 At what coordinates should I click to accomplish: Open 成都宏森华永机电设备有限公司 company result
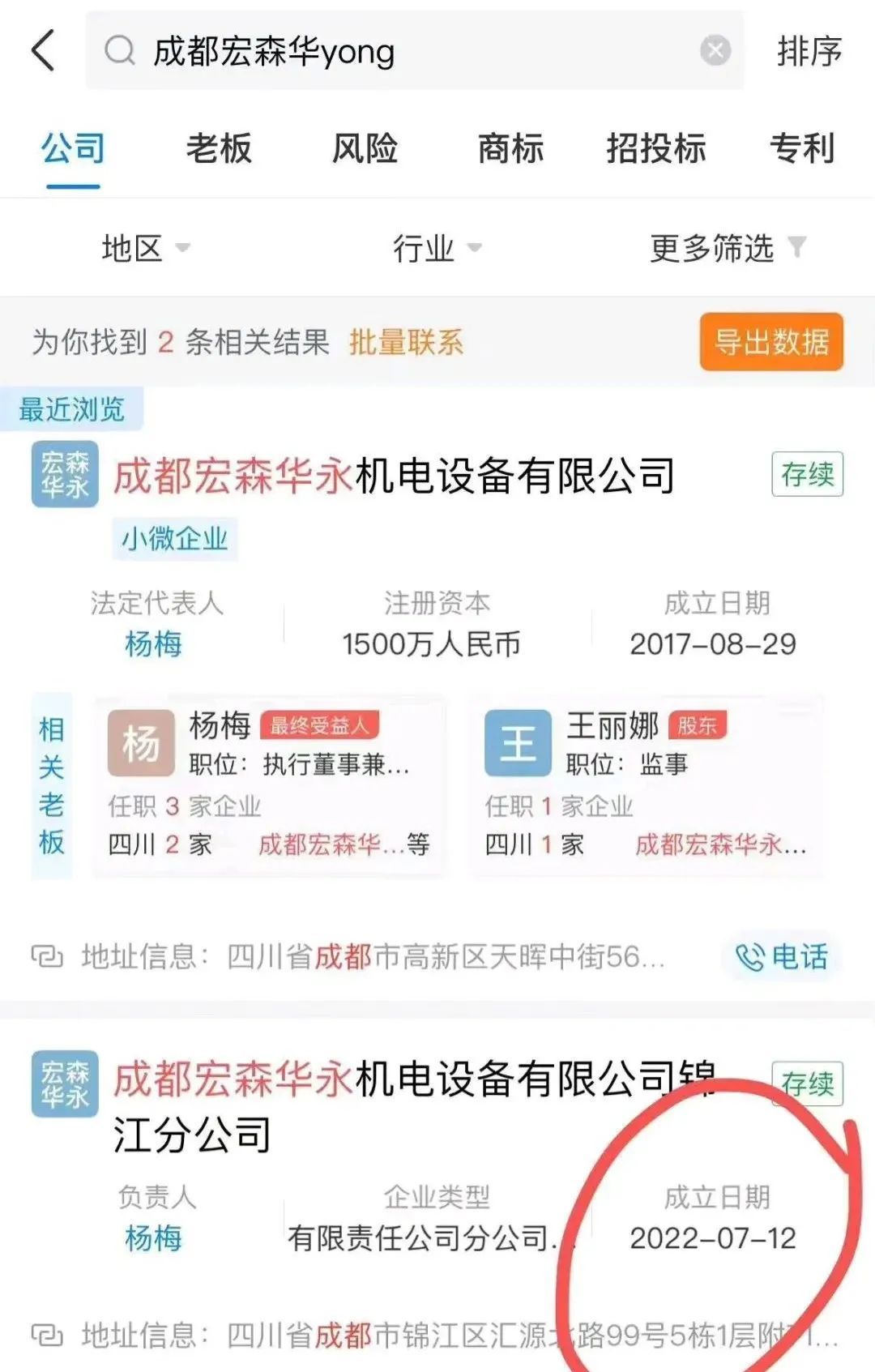pyautogui.click(x=394, y=476)
